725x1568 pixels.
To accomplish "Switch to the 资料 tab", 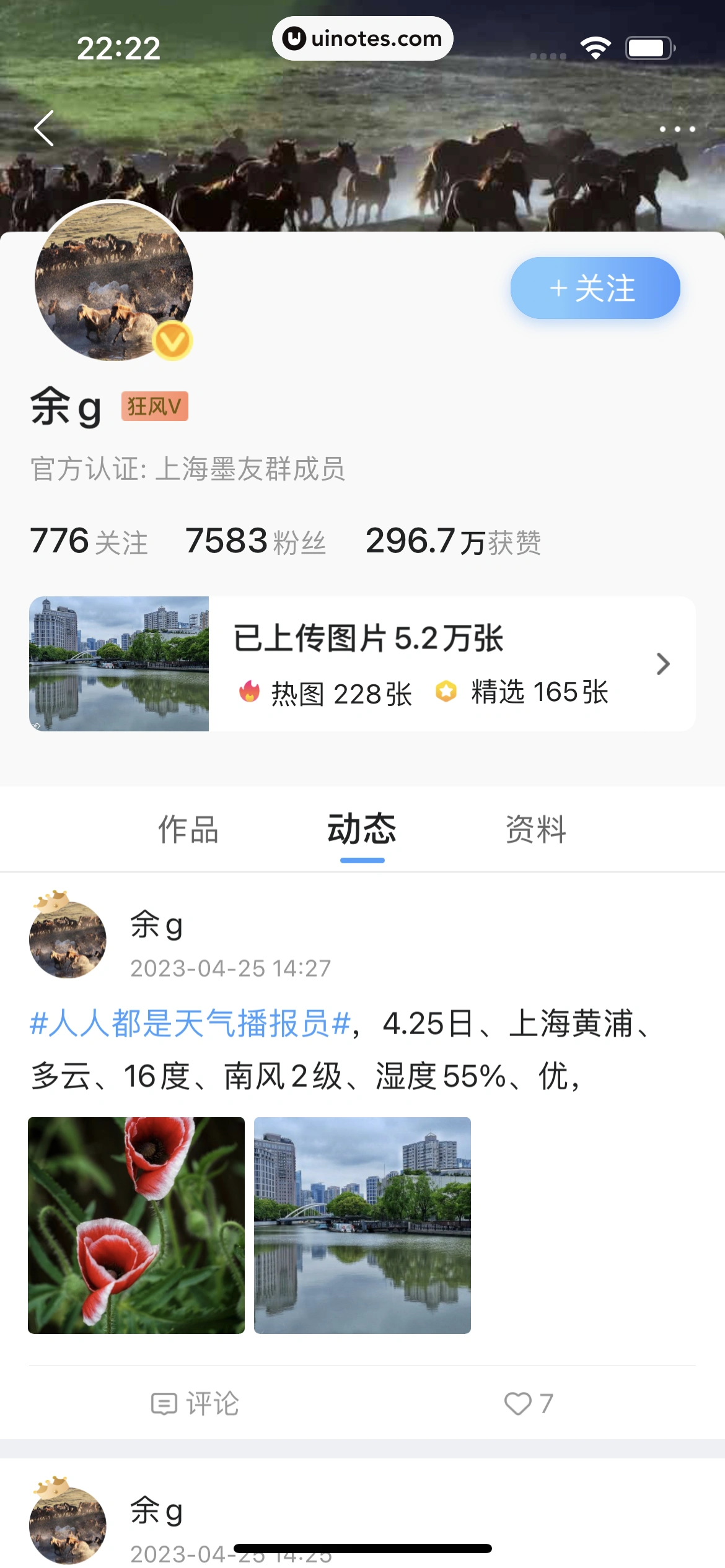I will click(x=535, y=829).
